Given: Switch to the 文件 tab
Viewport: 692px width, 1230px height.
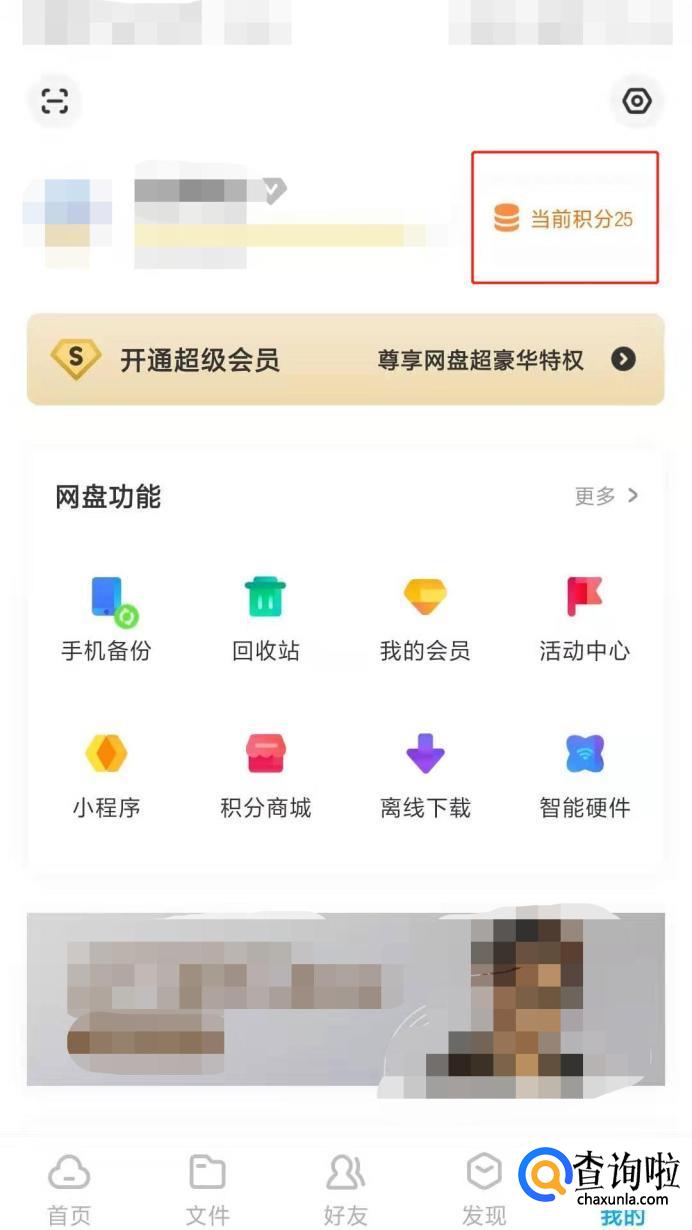Looking at the screenshot, I should pos(208,1188).
